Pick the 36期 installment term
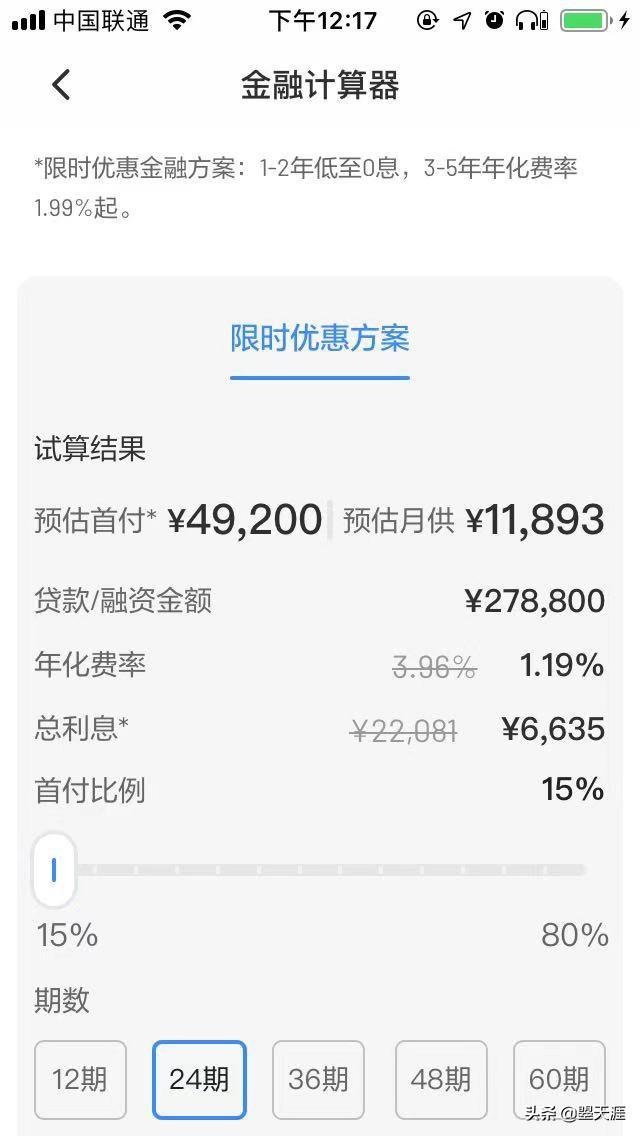Image resolution: width=640 pixels, height=1136 pixels. pyautogui.click(x=318, y=1079)
